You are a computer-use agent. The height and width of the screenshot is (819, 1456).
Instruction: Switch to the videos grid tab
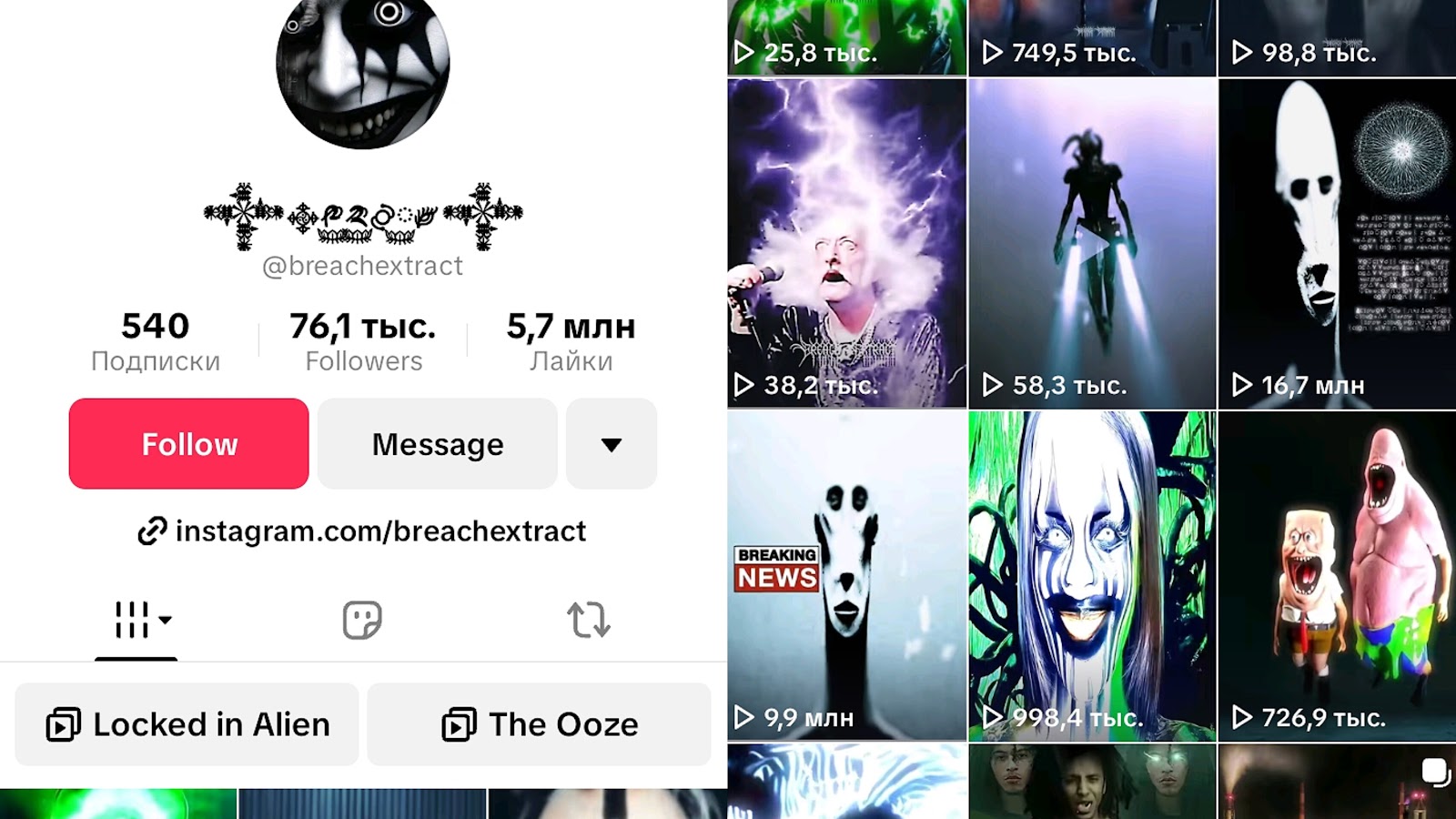pyautogui.click(x=136, y=621)
